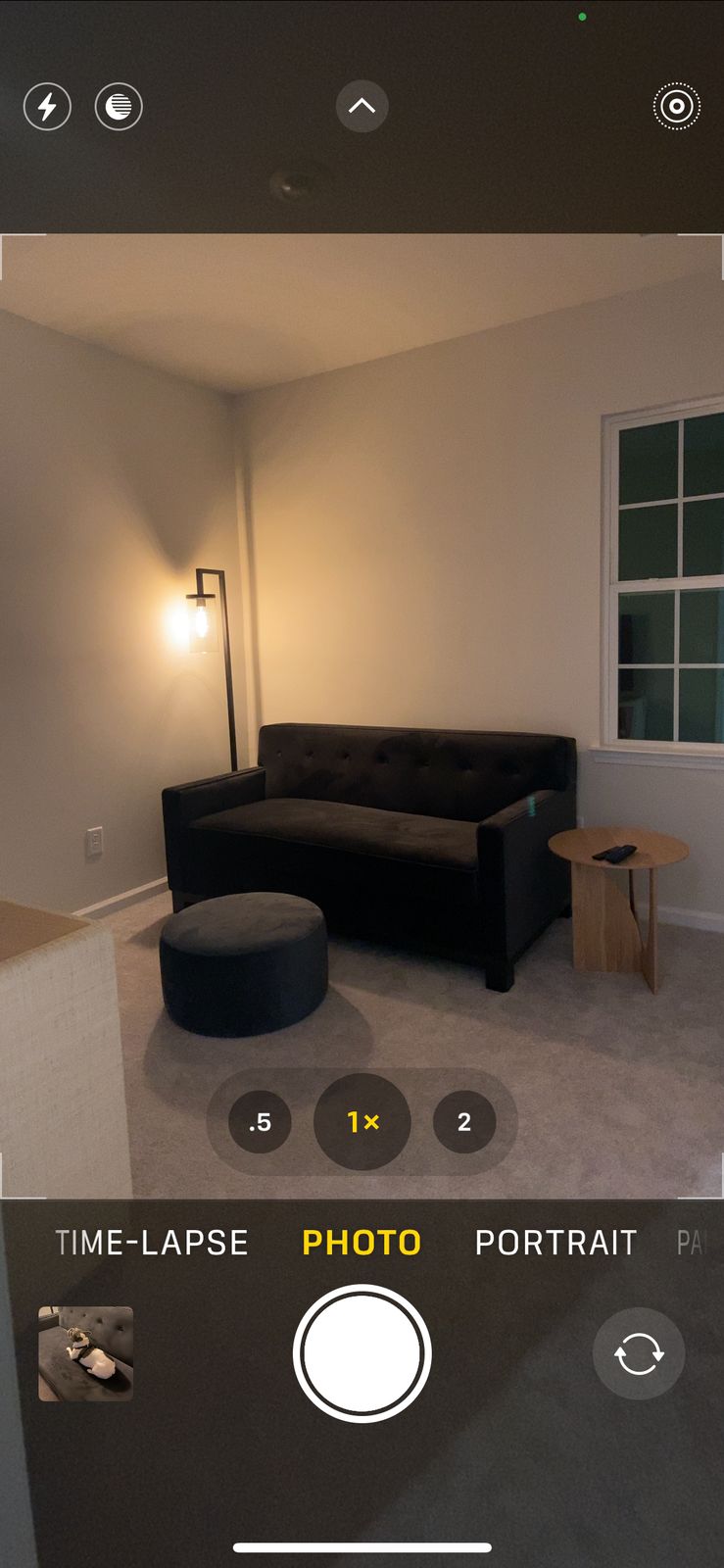Switch to Portrait mode

click(555, 1243)
